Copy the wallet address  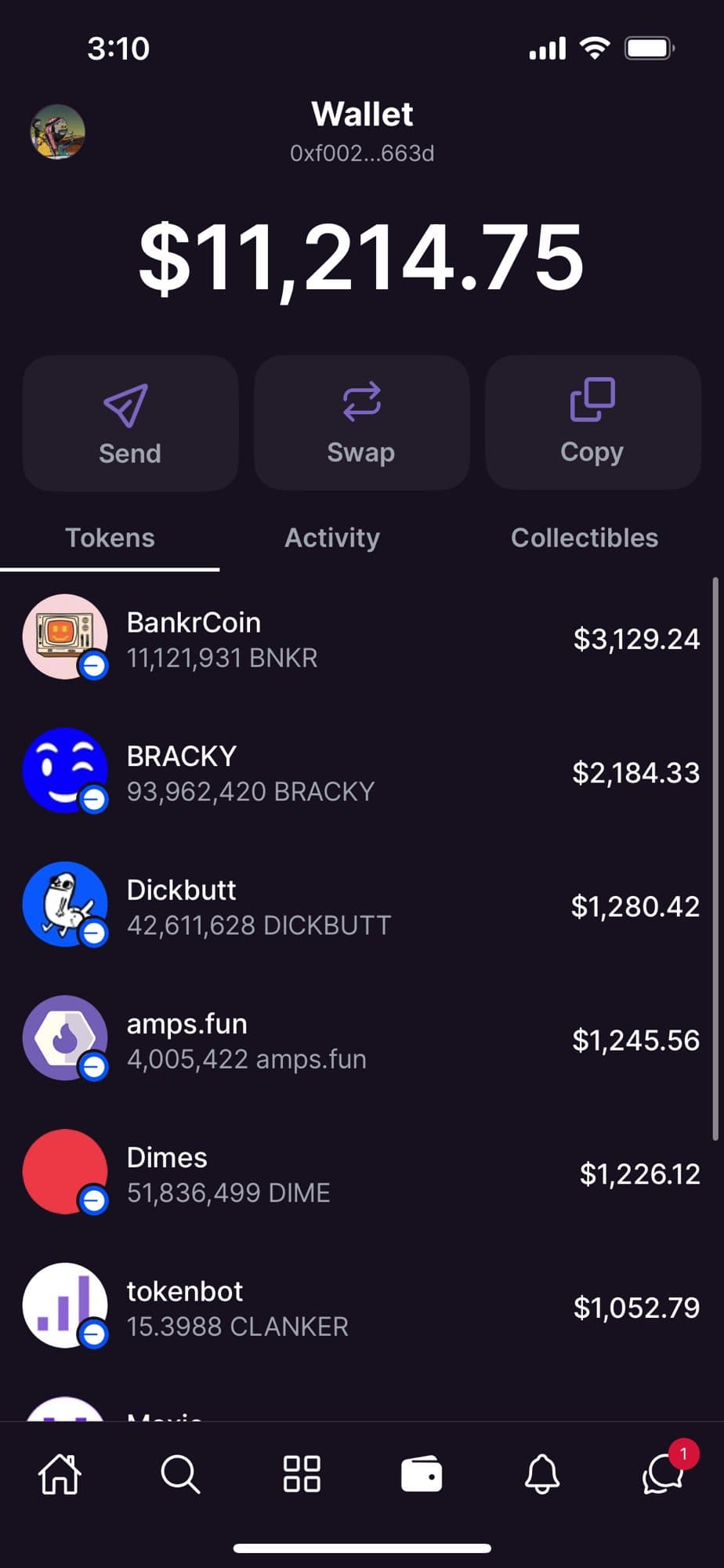pos(592,423)
